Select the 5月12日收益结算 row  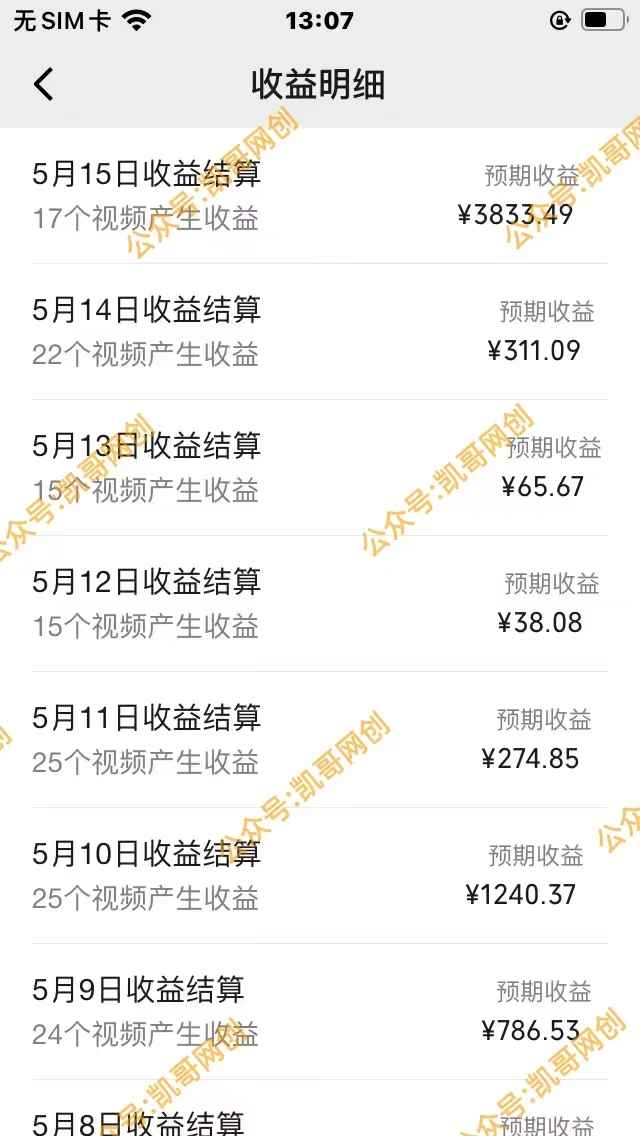(x=320, y=604)
